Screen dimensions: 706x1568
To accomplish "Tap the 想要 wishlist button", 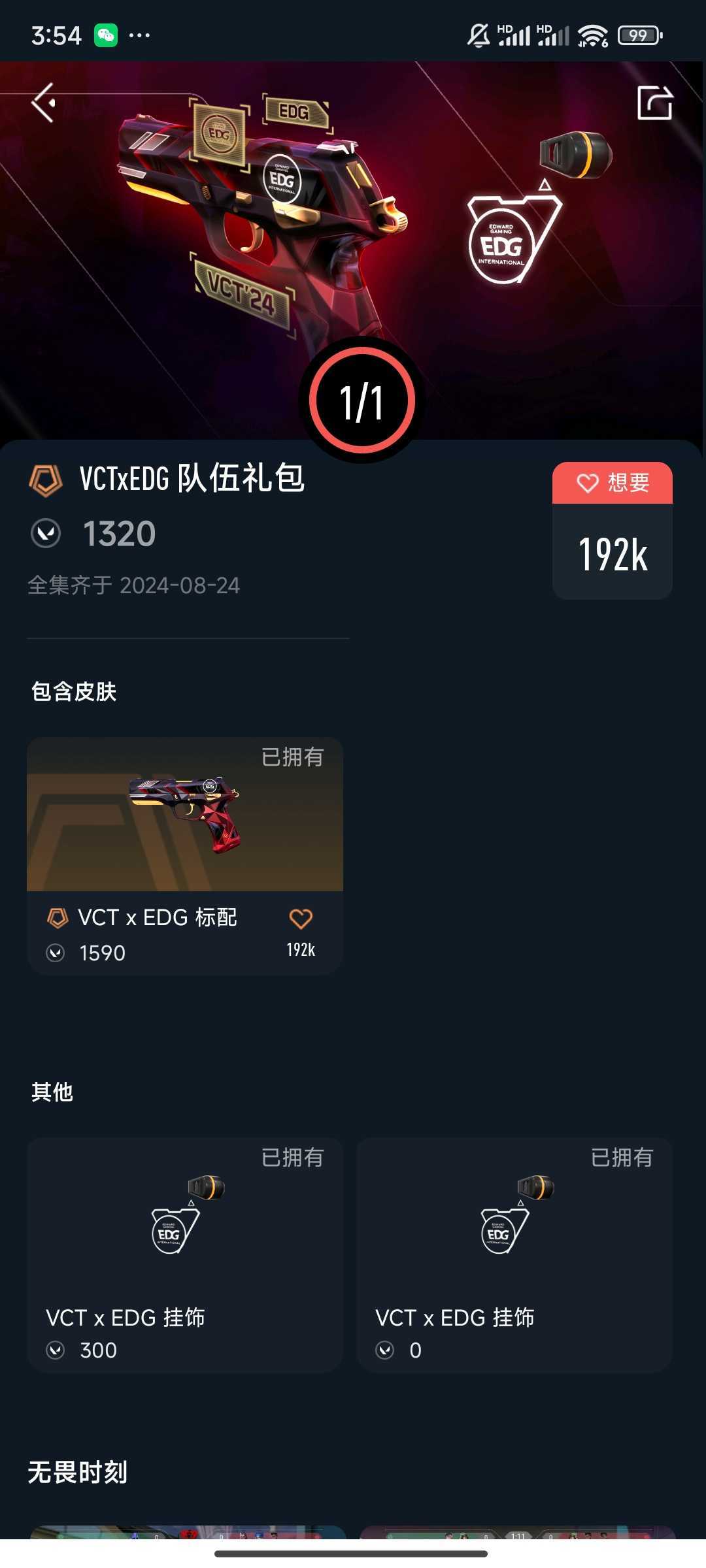I will click(x=613, y=483).
